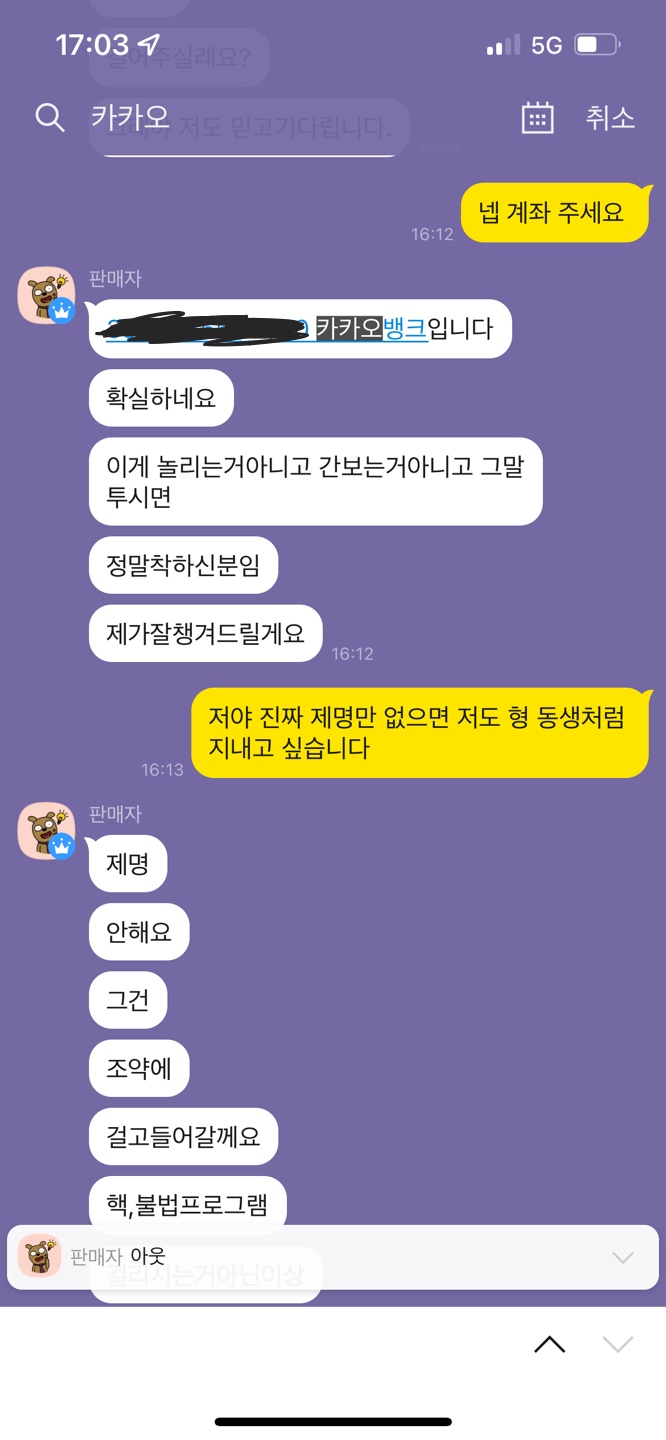666x1440 pixels.
Task: Open the 카카오뱅크 account link in message
Action: click(x=372, y=328)
